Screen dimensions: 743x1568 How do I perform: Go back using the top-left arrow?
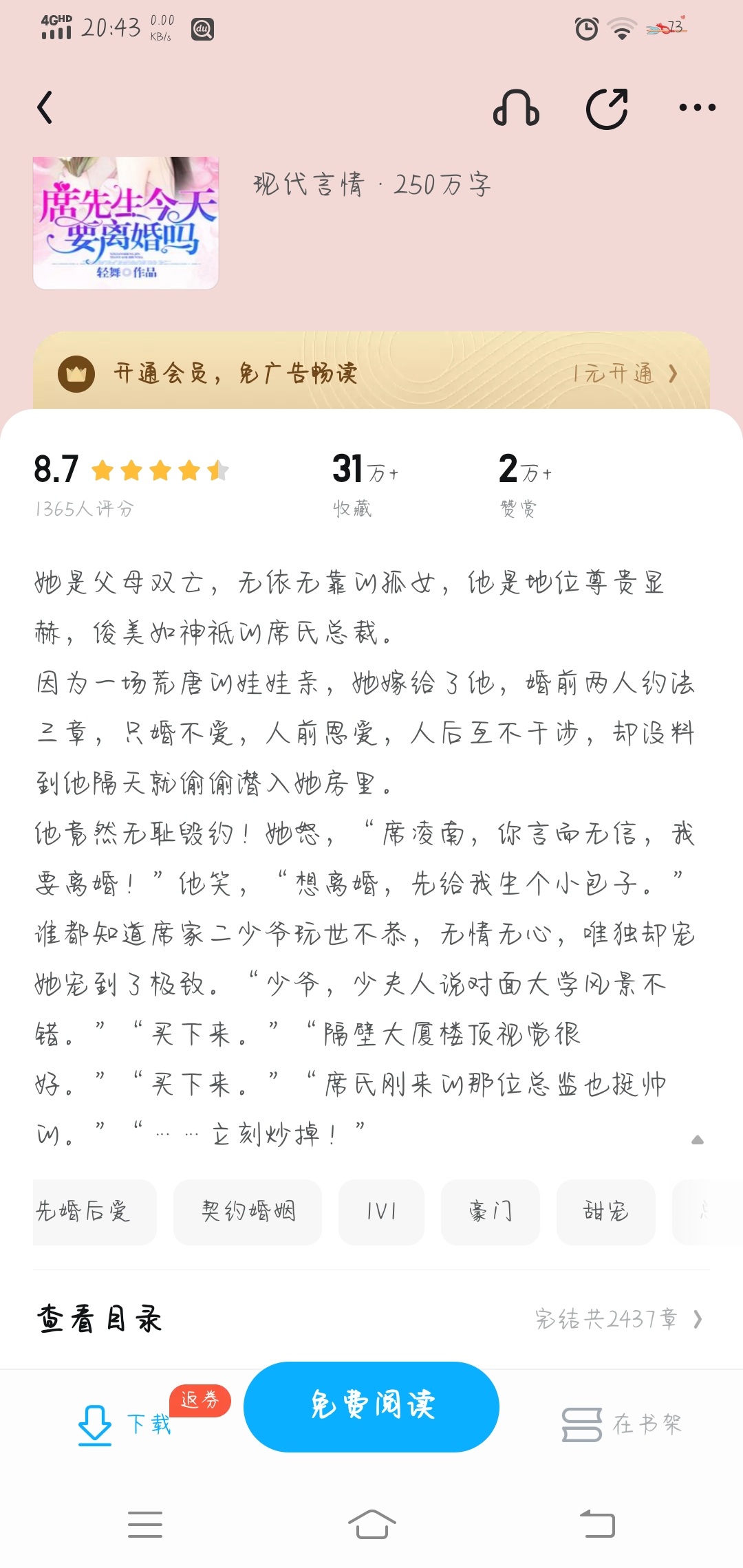[45, 107]
